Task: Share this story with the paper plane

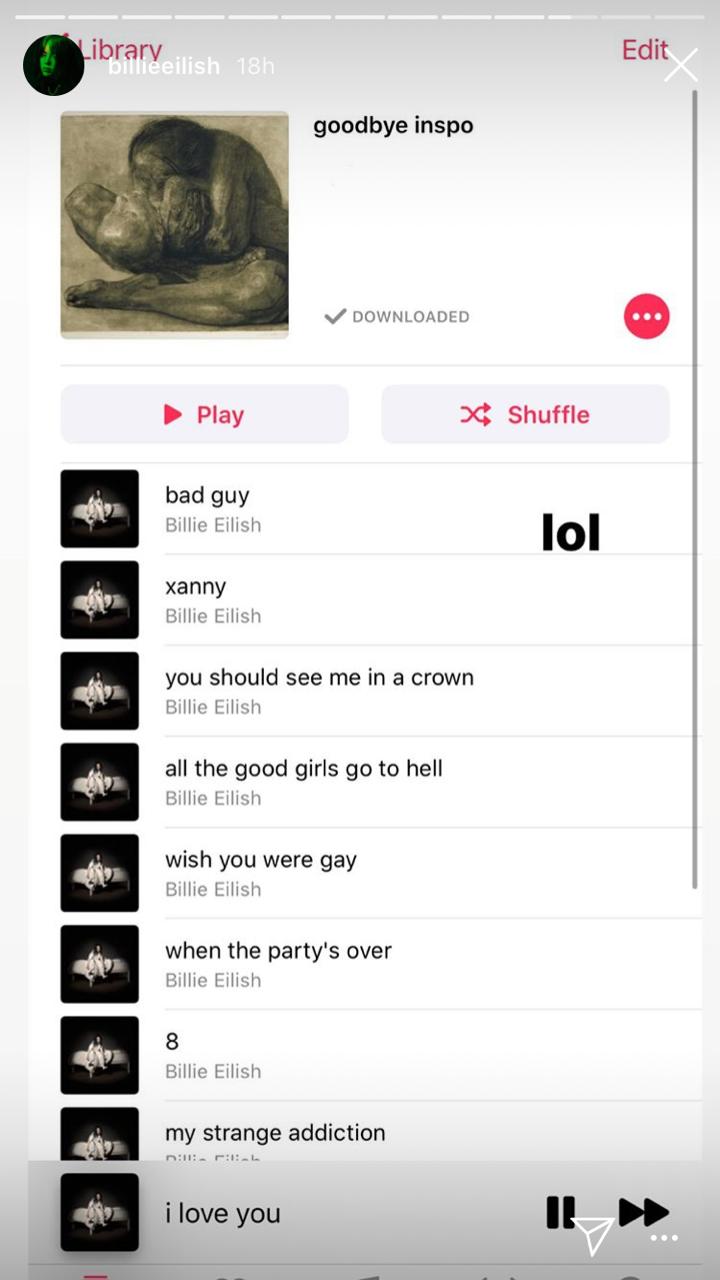Action: pyautogui.click(x=594, y=1235)
